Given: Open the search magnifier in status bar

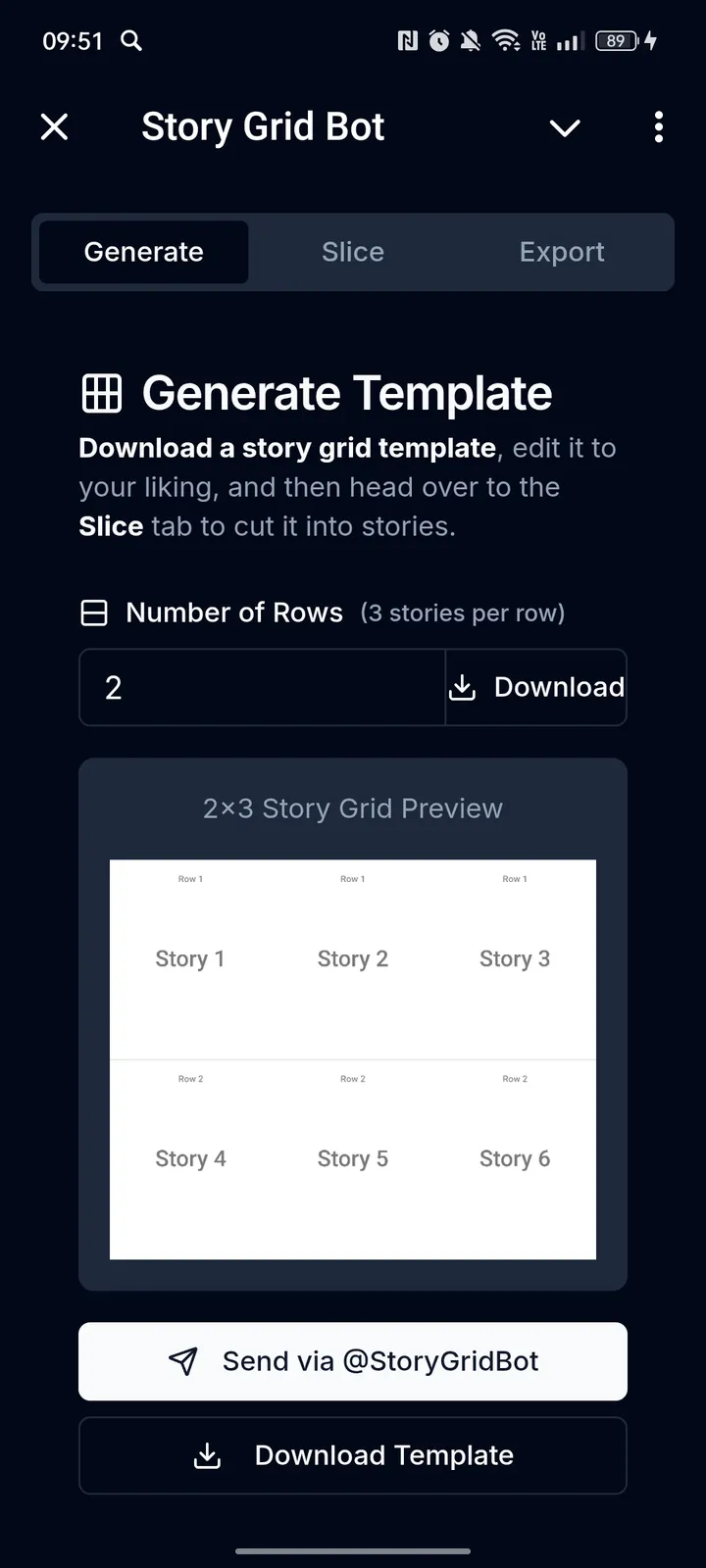Looking at the screenshot, I should pos(130,40).
